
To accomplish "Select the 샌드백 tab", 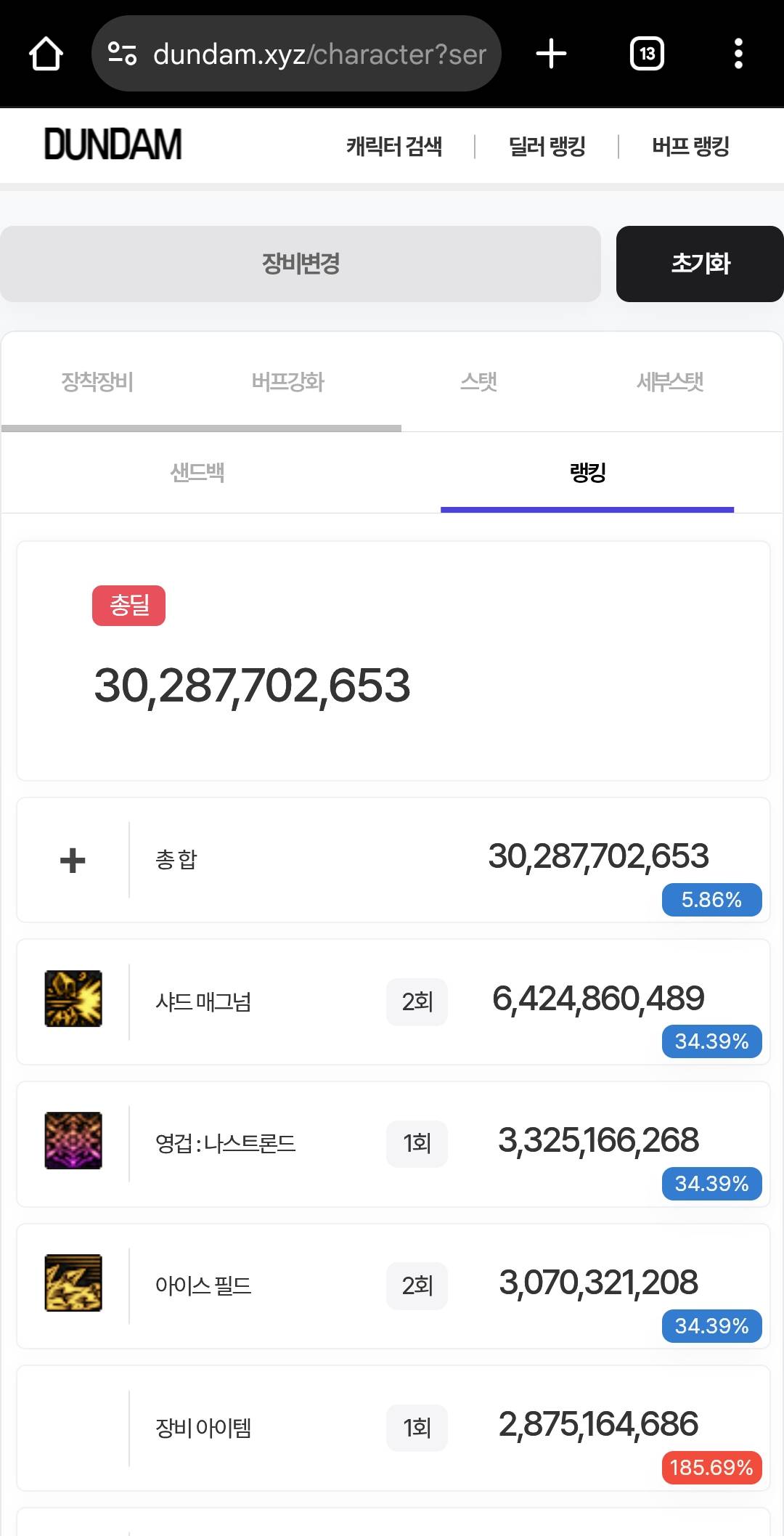I will tap(197, 473).
